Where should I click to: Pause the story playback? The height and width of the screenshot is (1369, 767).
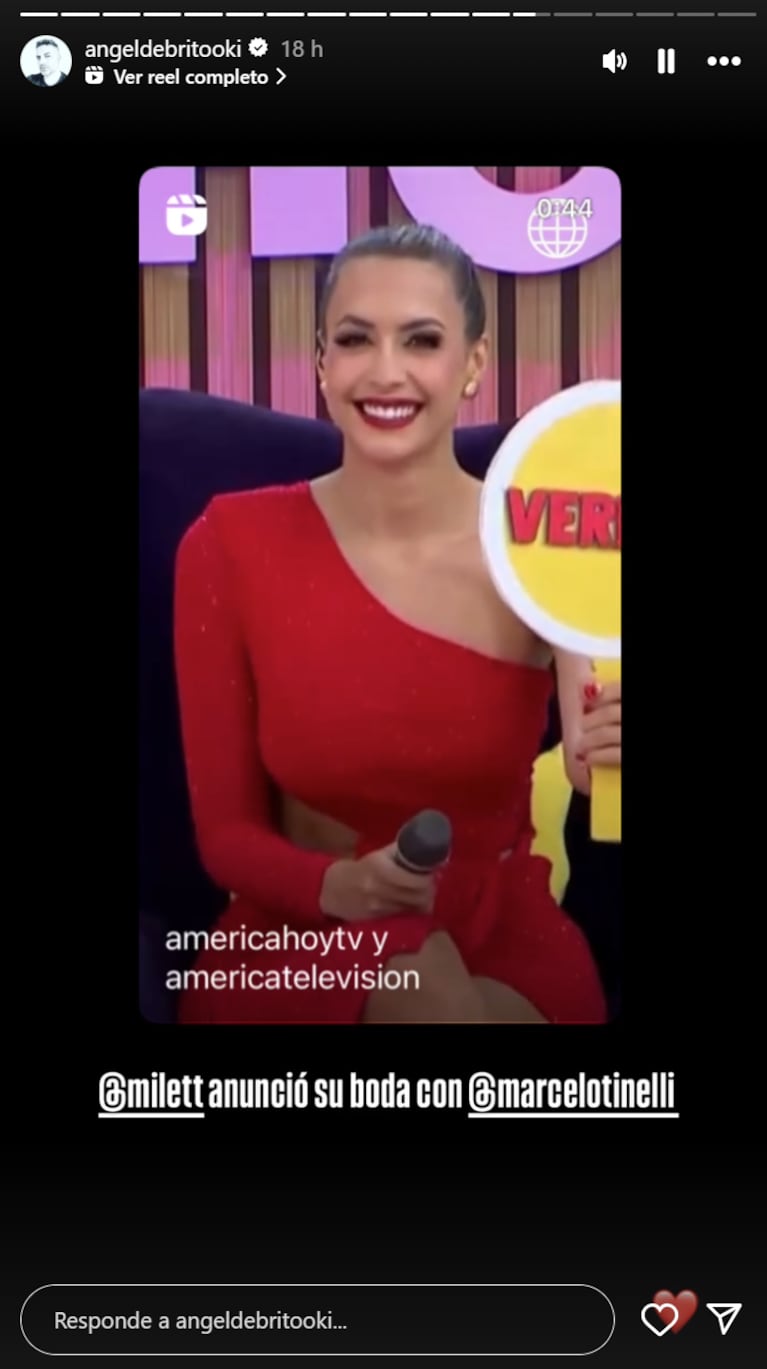(x=666, y=62)
